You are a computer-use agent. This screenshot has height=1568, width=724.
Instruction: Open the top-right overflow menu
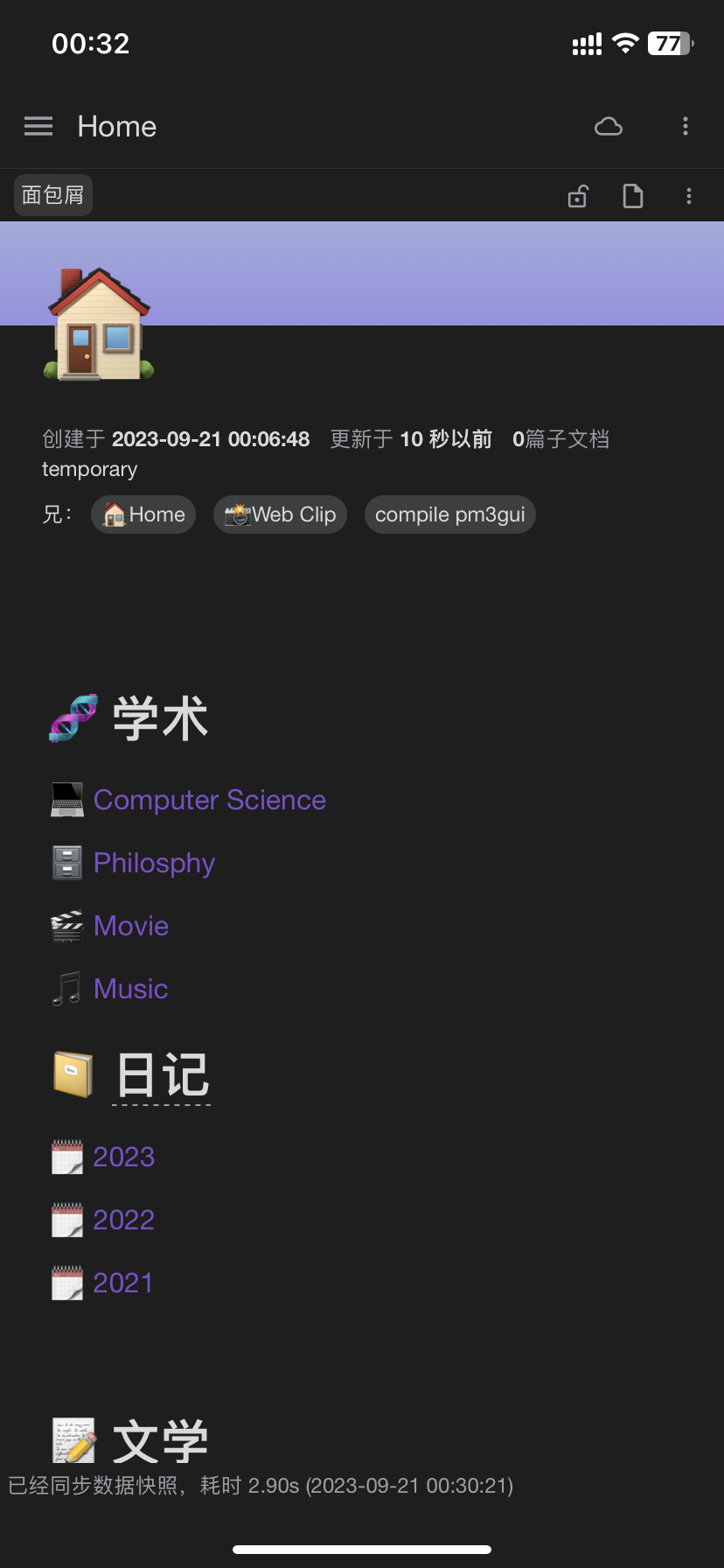[686, 126]
